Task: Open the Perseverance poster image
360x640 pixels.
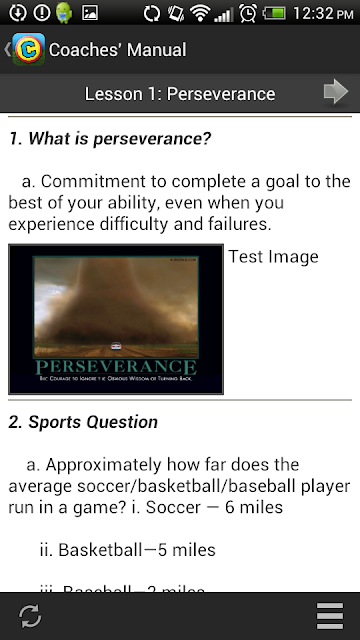Action: 116,319
